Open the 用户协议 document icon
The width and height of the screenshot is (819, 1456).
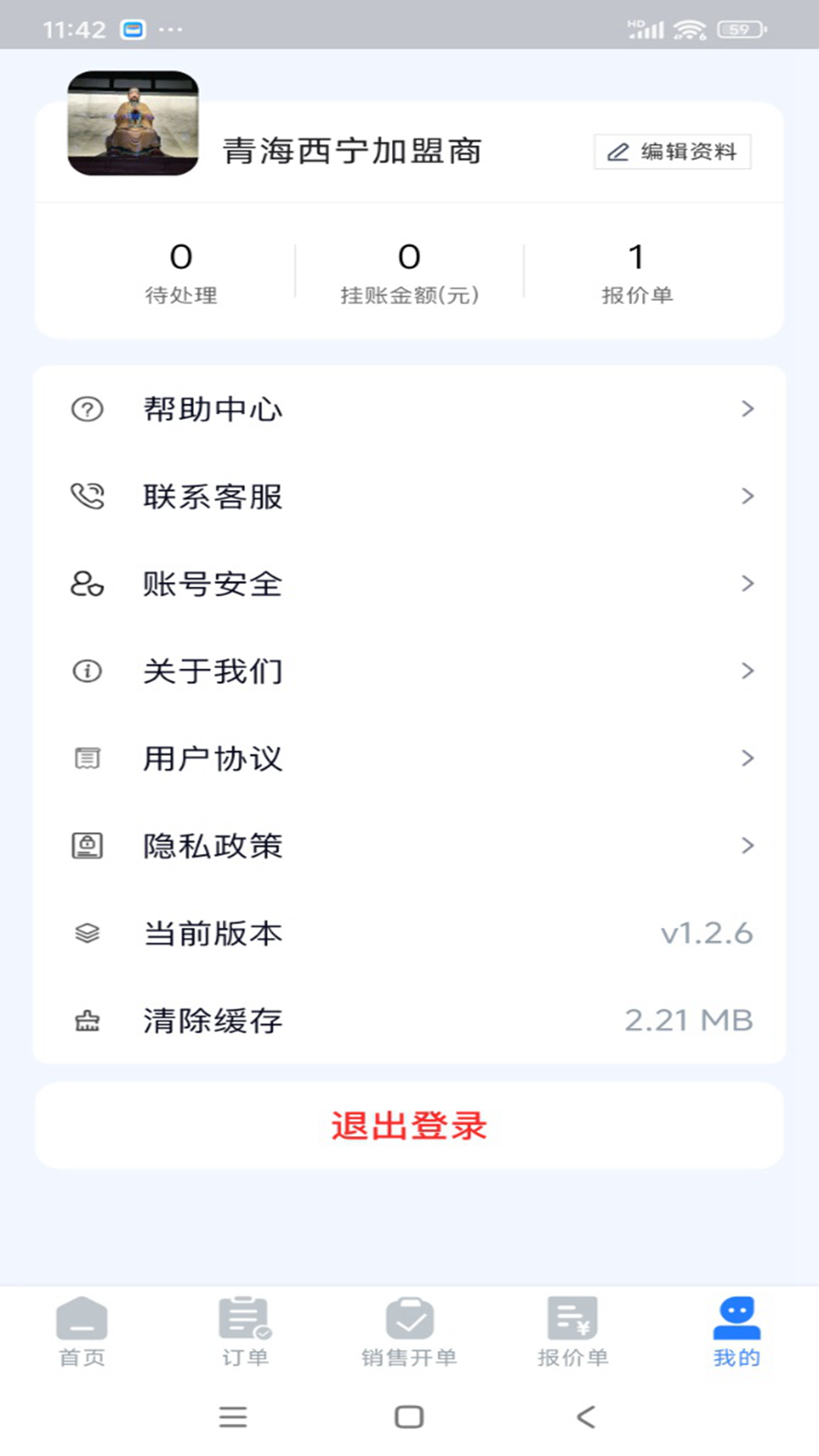(x=86, y=758)
